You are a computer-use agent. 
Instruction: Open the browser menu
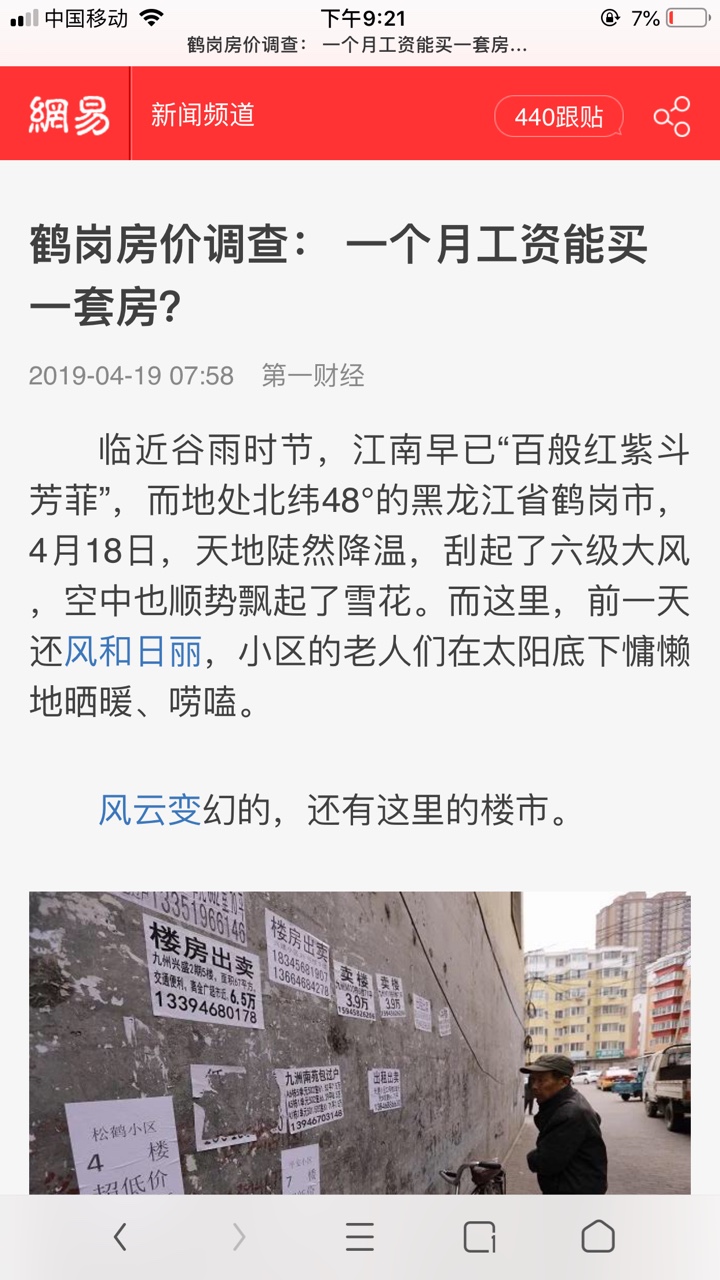360,1237
